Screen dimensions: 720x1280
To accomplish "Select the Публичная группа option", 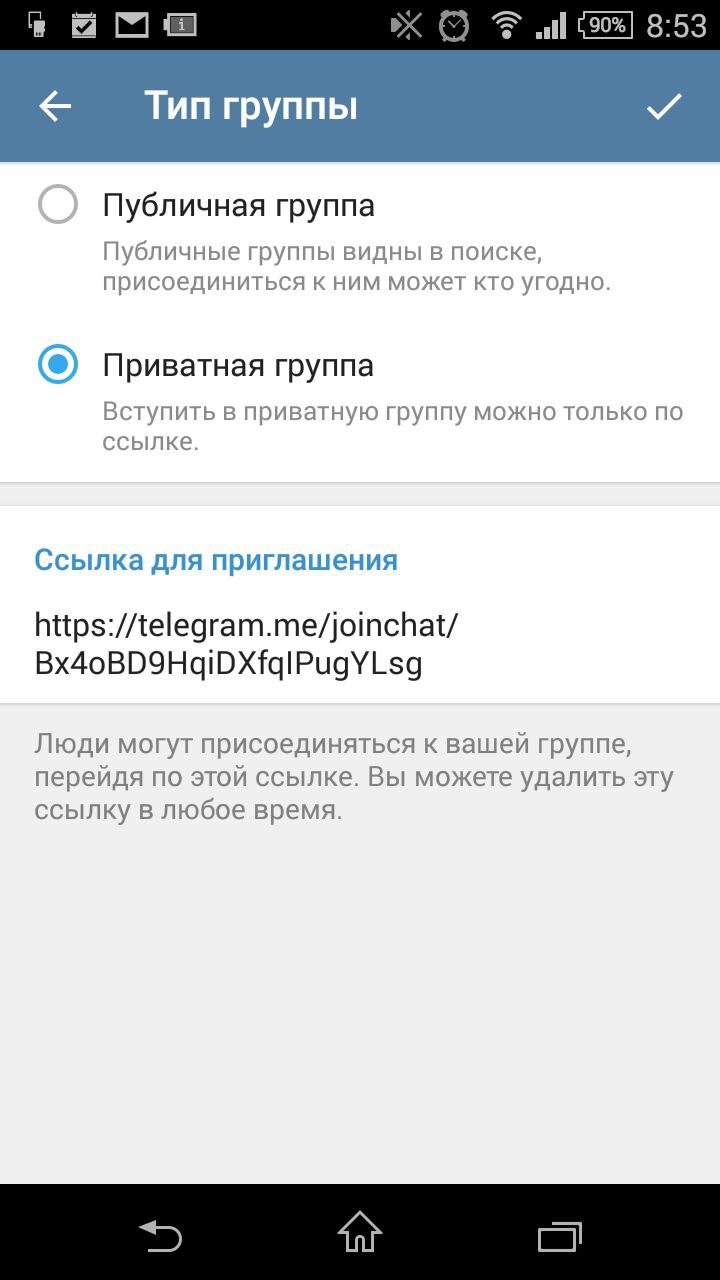I will [58, 206].
